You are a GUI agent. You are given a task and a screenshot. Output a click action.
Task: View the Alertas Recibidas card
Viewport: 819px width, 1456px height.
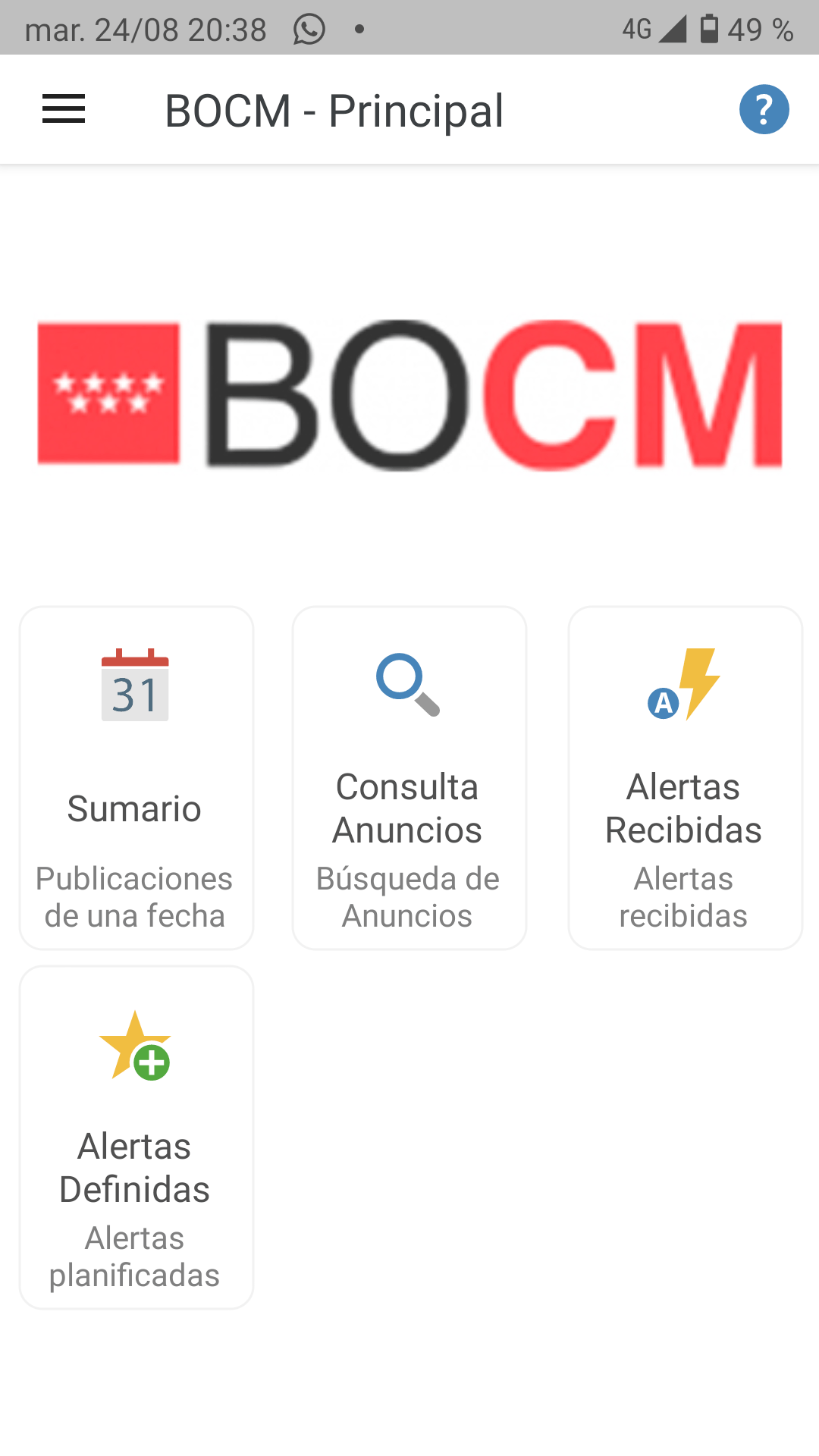[x=685, y=777]
